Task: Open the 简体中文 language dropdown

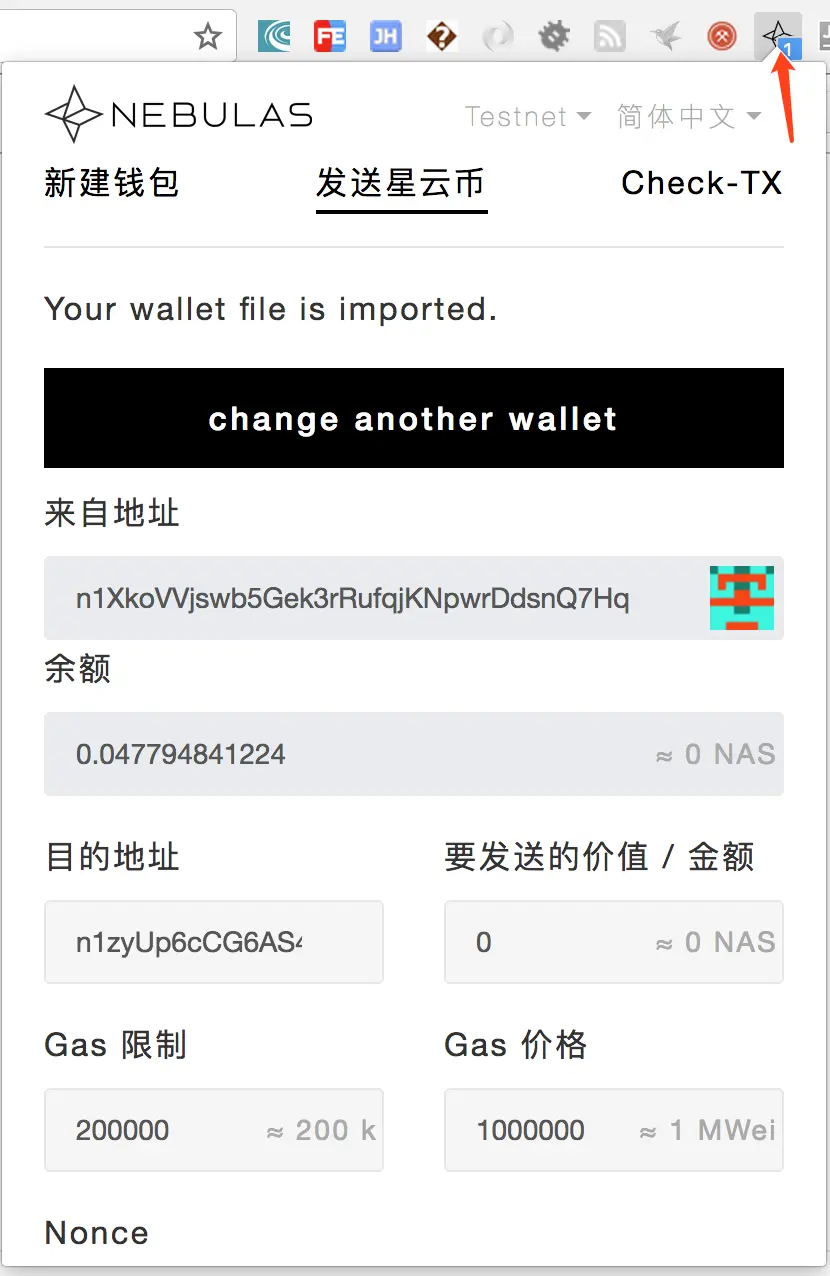Action: click(x=688, y=117)
